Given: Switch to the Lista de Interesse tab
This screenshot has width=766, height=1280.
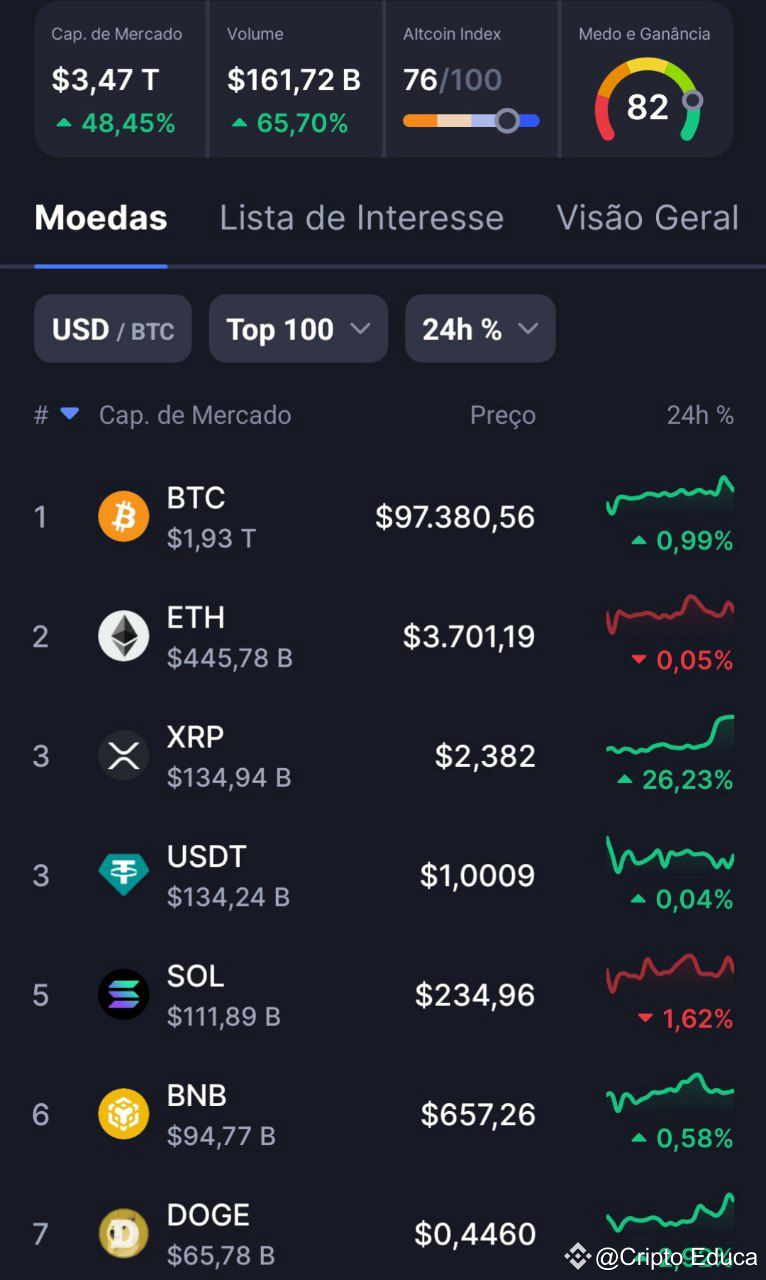Looking at the screenshot, I should [x=362, y=217].
